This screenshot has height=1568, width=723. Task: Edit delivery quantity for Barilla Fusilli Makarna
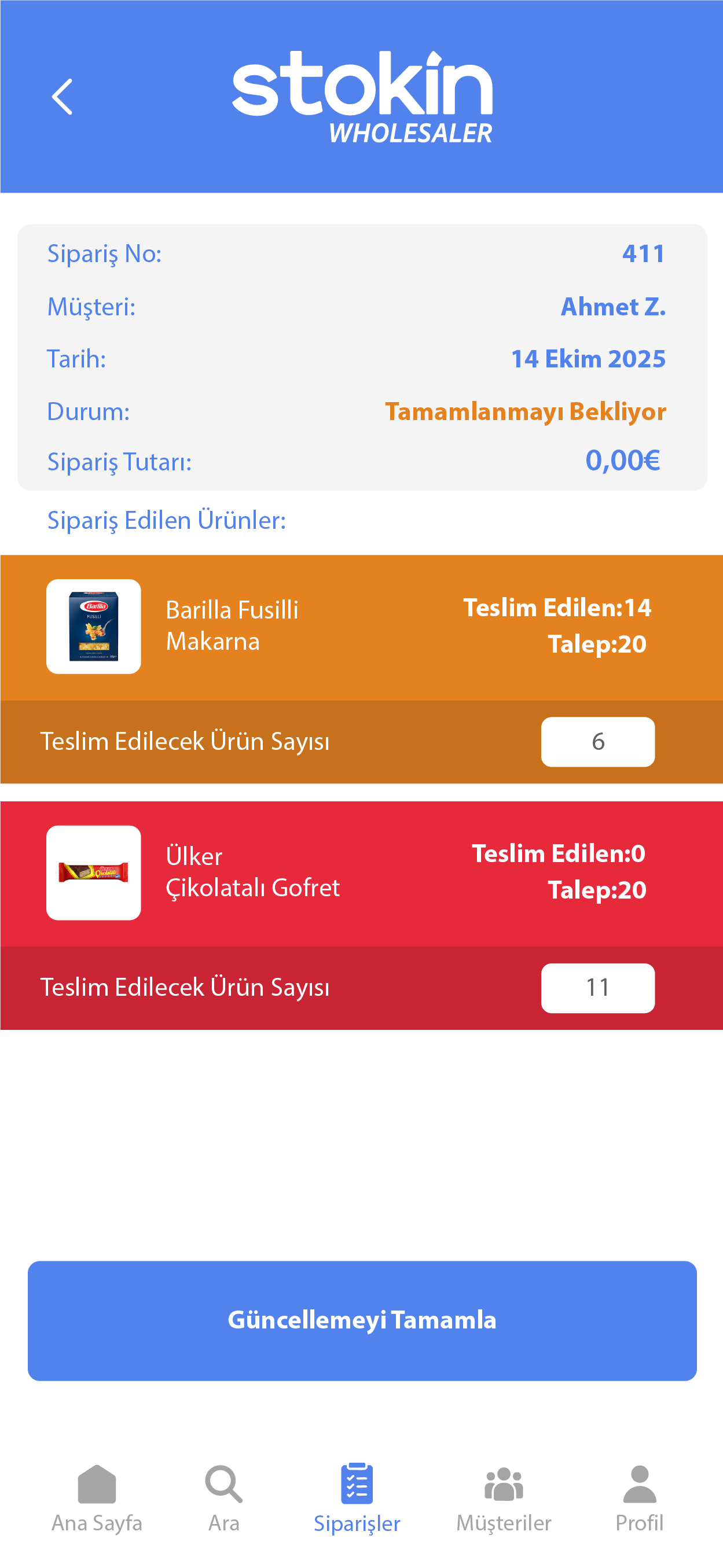pyautogui.click(x=597, y=741)
